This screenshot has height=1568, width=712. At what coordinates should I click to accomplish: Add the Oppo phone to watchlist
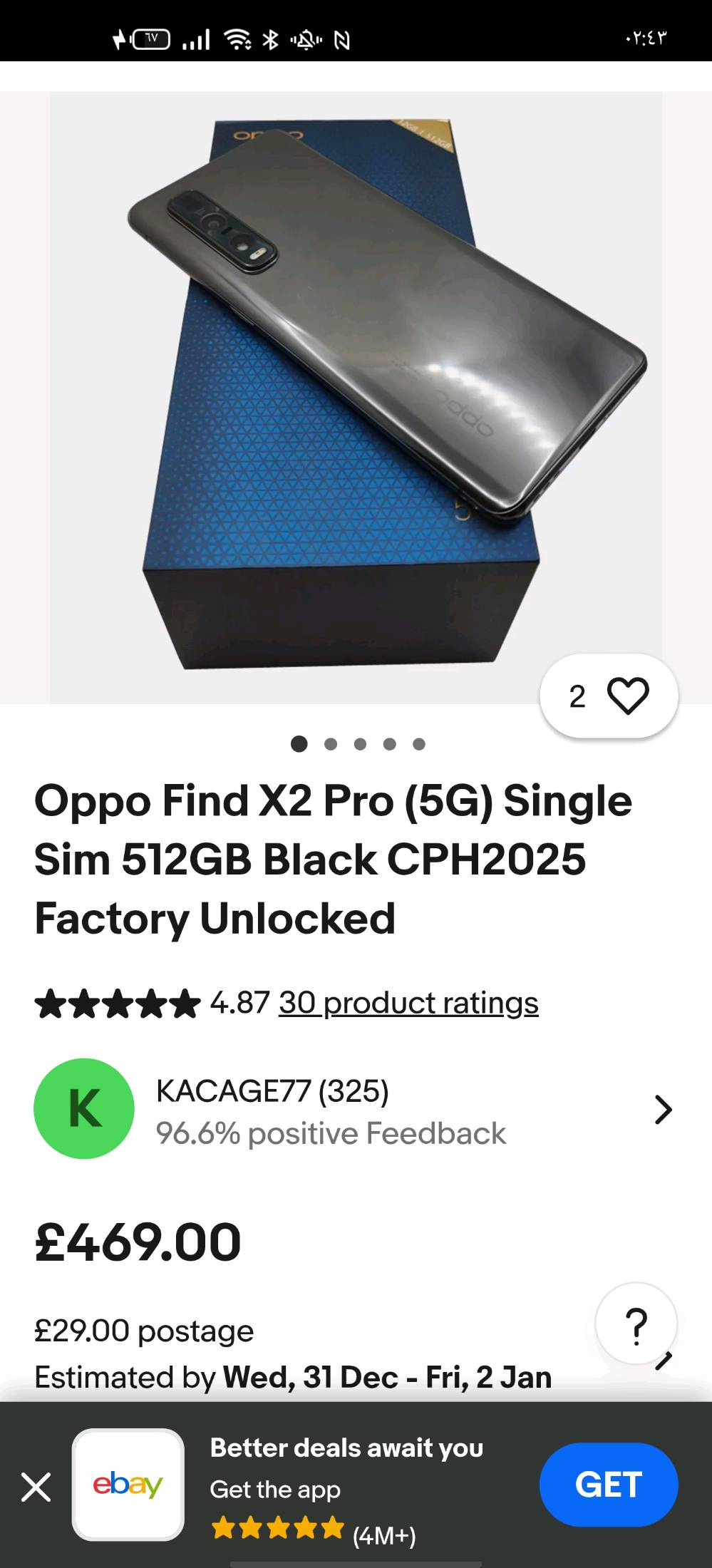(x=626, y=696)
